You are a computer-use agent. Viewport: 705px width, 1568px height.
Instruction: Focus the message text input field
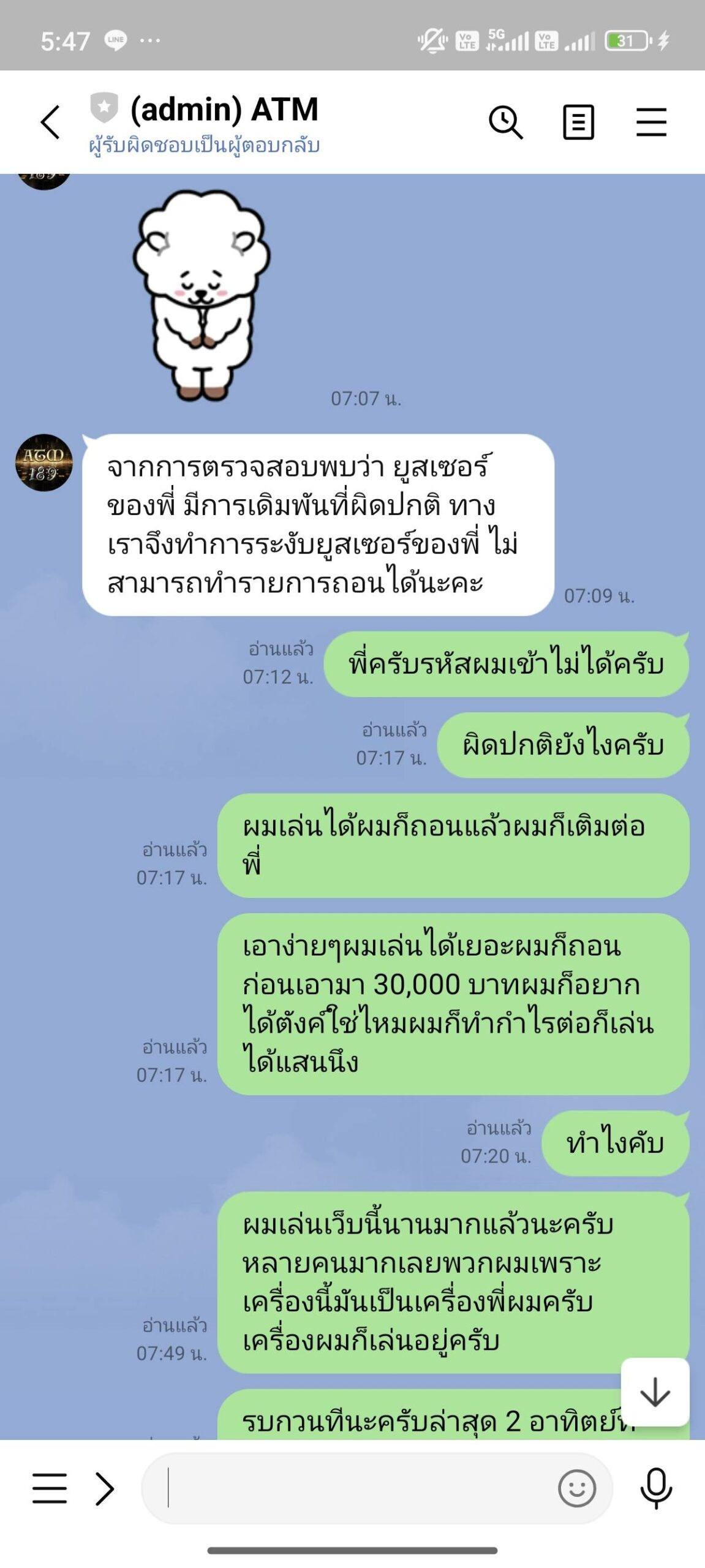pyautogui.click(x=355, y=1488)
